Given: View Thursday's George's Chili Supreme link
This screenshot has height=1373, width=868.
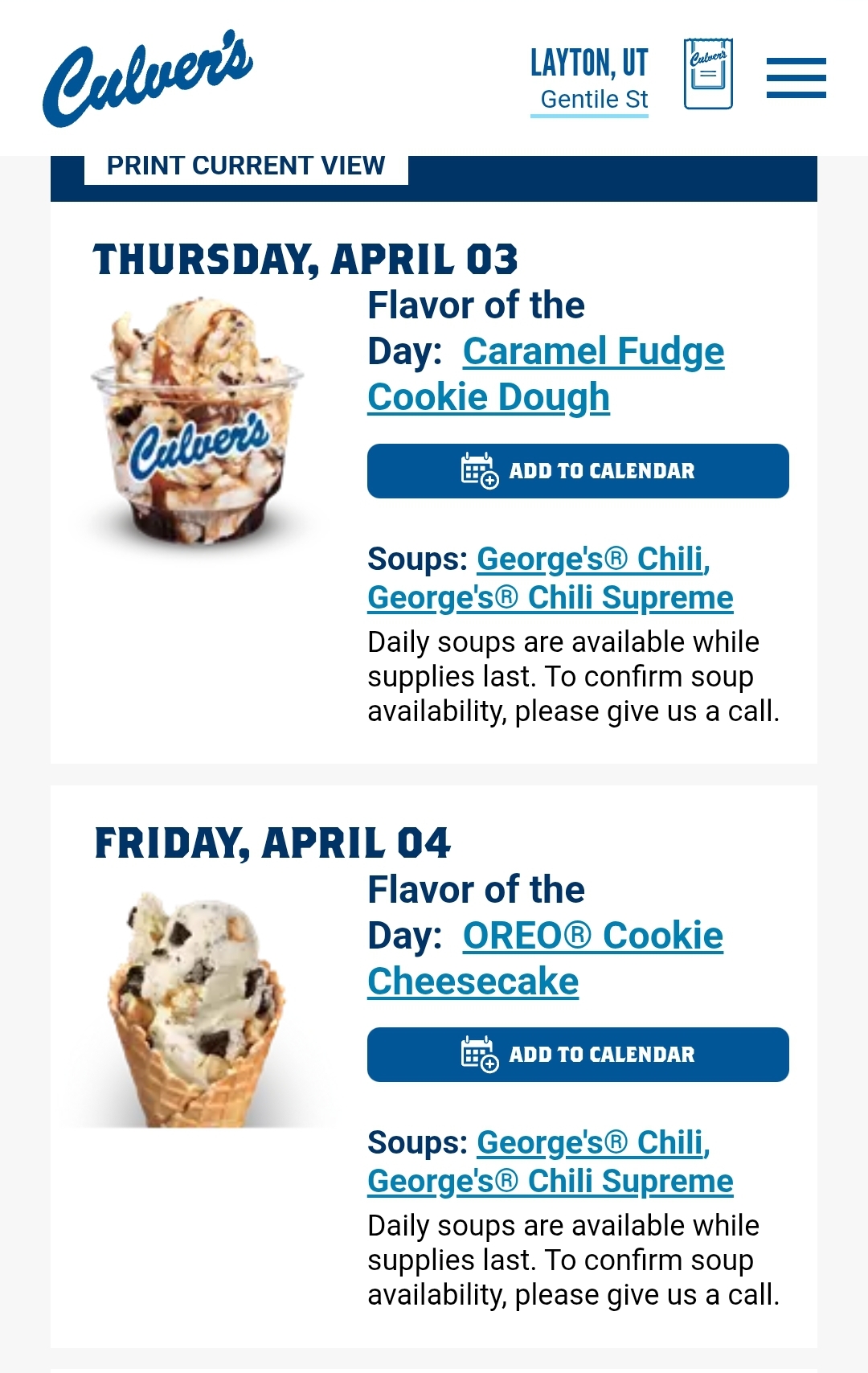Looking at the screenshot, I should (x=550, y=598).
